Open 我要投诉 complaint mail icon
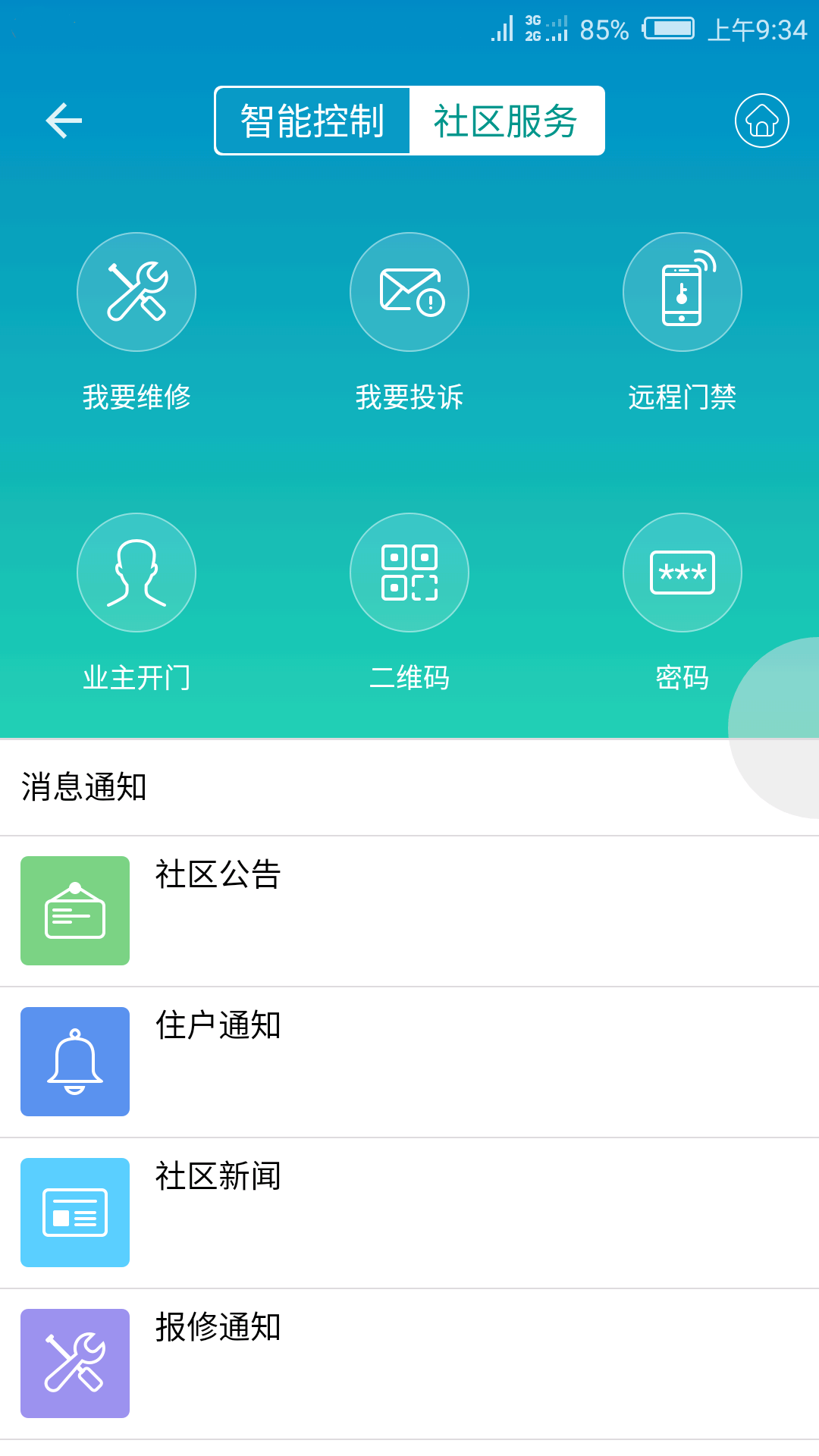819x1456 pixels. (x=409, y=292)
